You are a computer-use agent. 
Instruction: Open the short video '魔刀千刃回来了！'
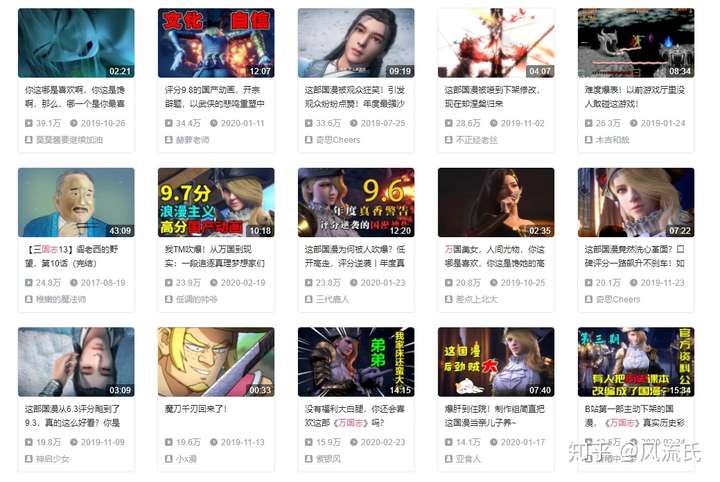(216, 361)
